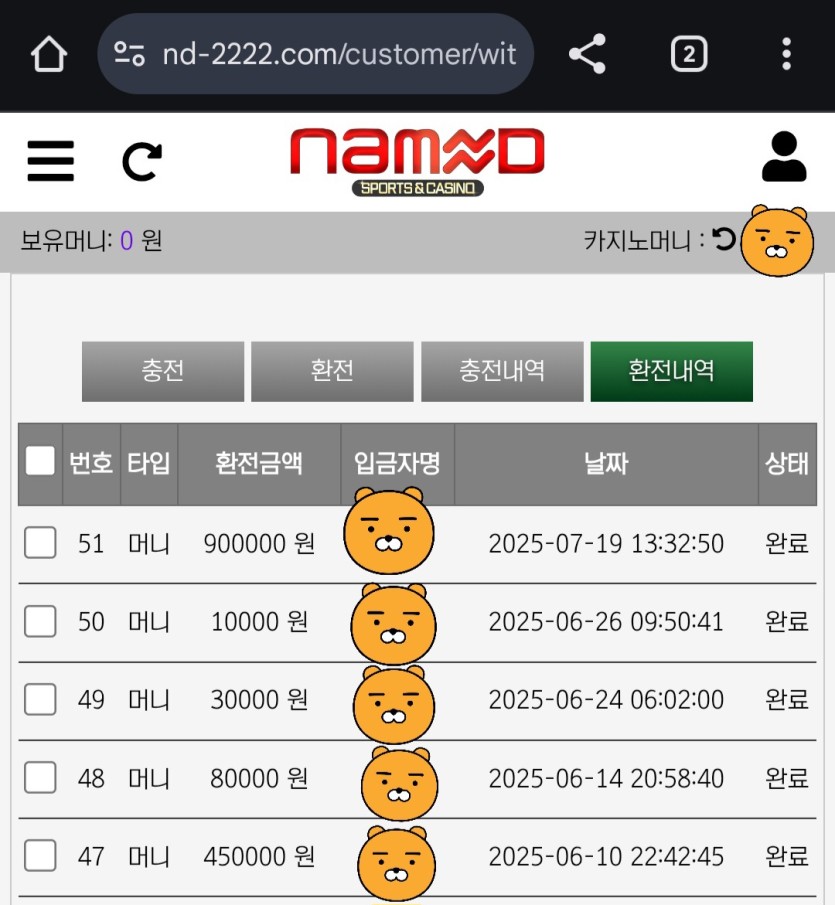Open the 충전내역 tab
This screenshot has width=835, height=905.
502,371
